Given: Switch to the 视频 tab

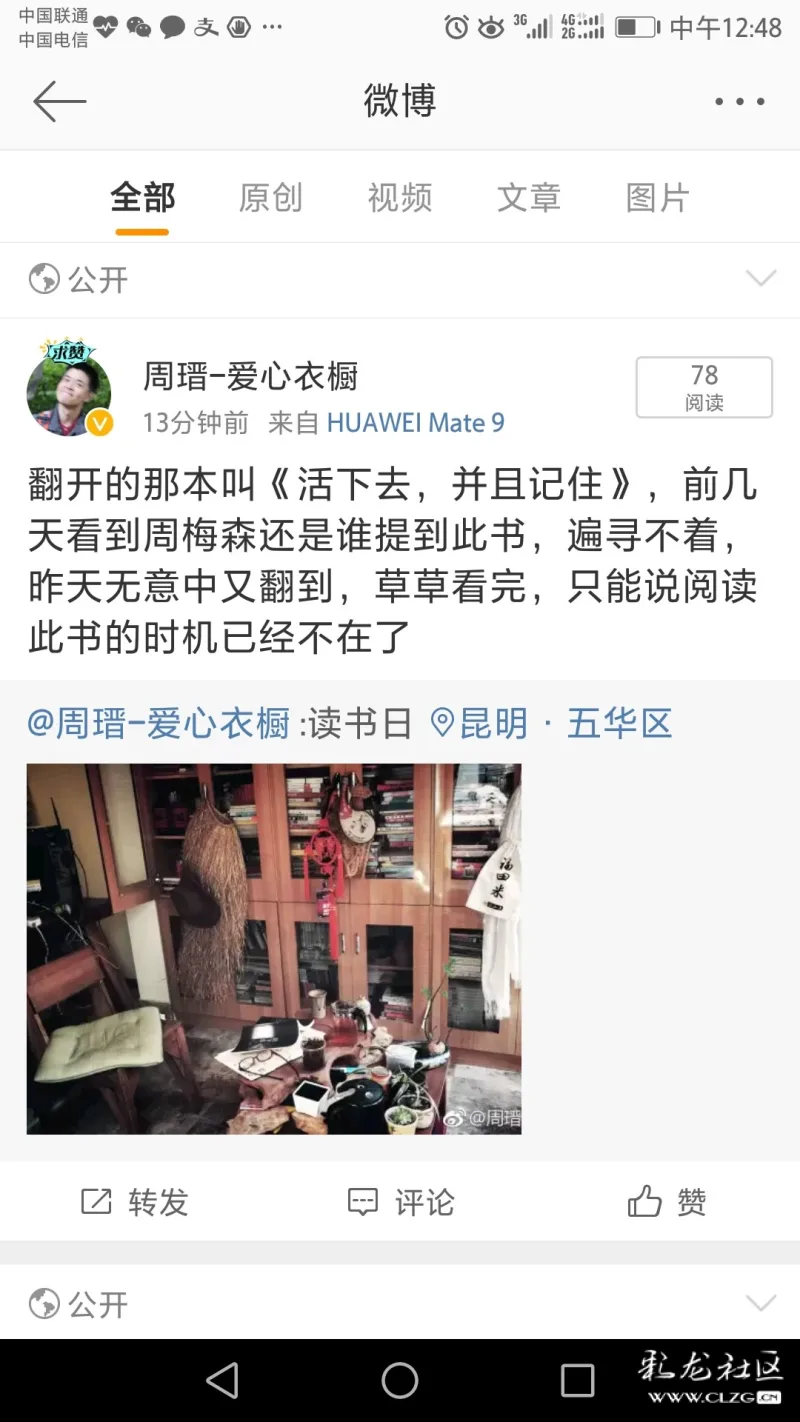Looking at the screenshot, I should [399, 198].
